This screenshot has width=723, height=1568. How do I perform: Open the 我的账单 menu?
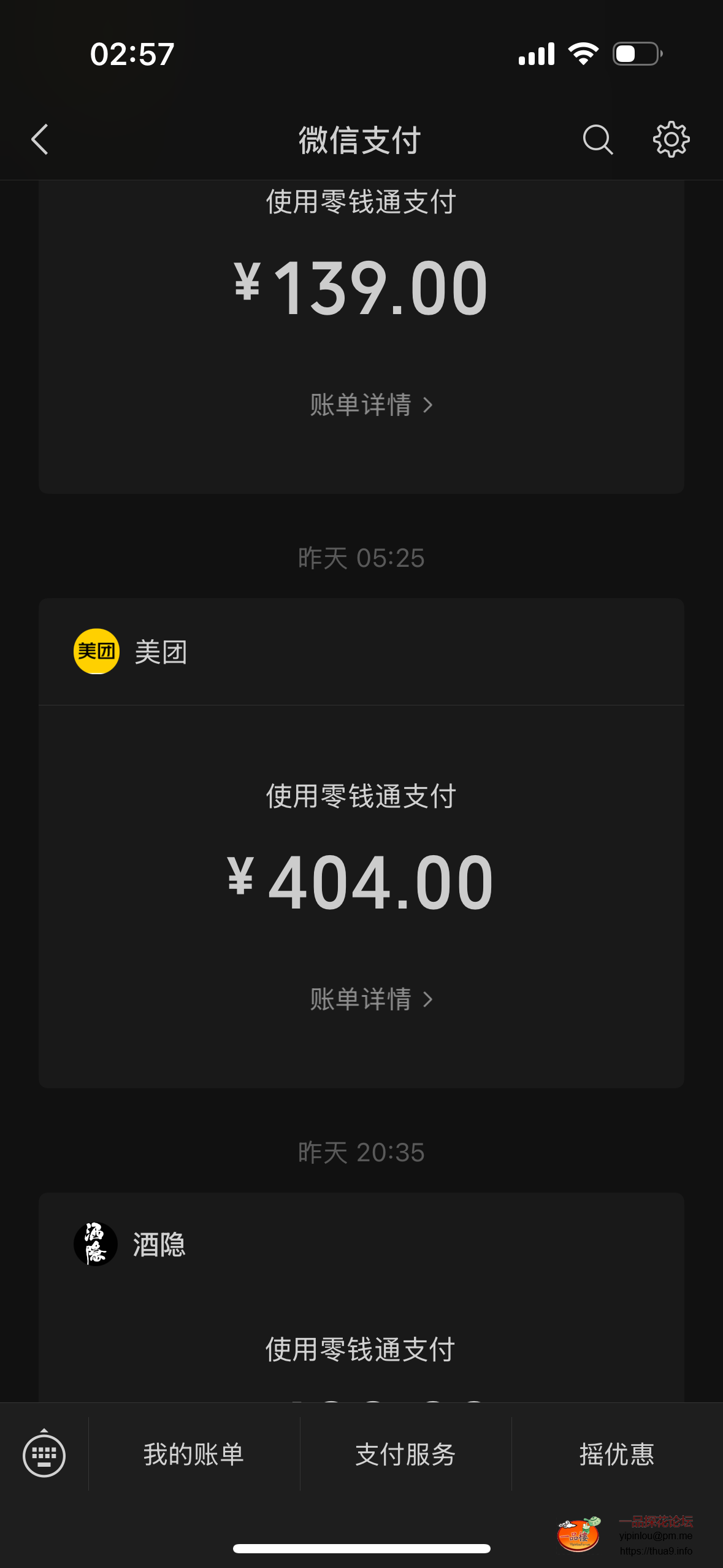coord(194,1455)
